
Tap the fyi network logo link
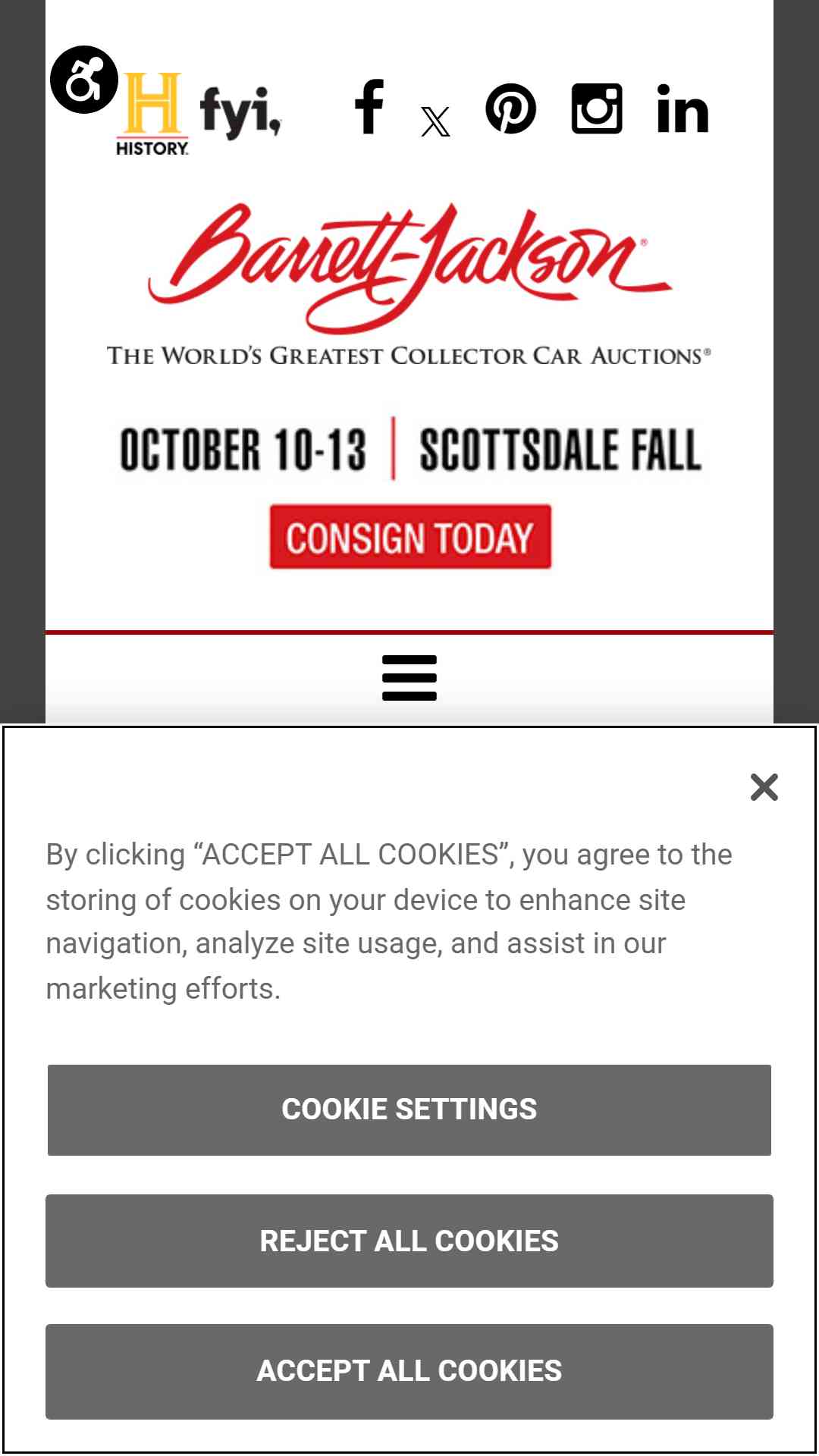click(240, 111)
